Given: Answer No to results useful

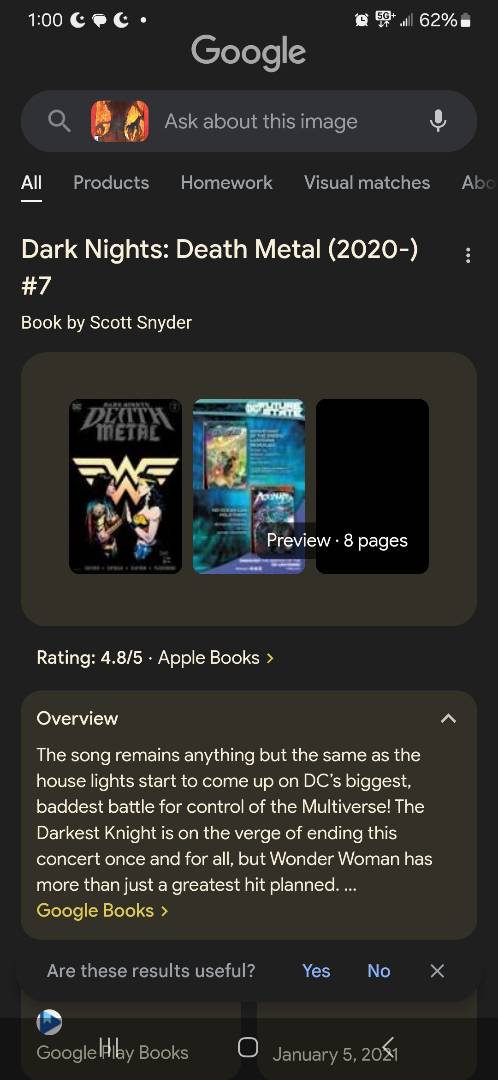Looking at the screenshot, I should [x=379, y=970].
